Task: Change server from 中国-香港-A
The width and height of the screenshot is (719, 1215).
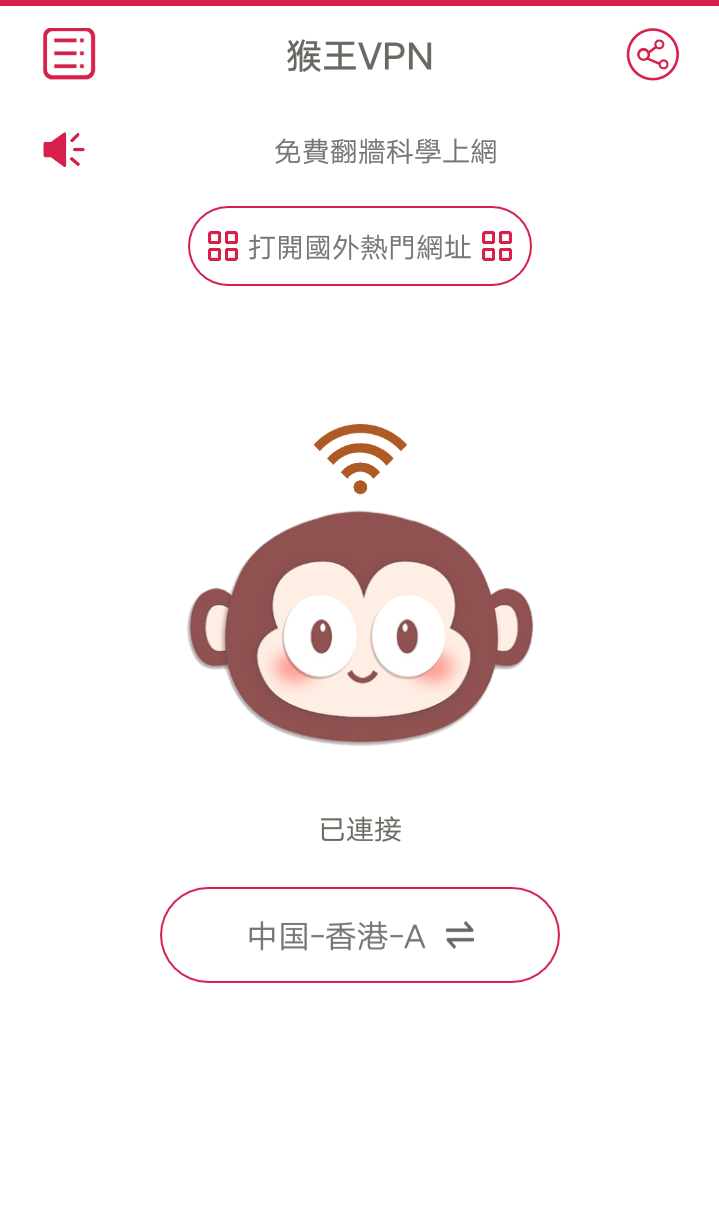Action: click(x=360, y=935)
